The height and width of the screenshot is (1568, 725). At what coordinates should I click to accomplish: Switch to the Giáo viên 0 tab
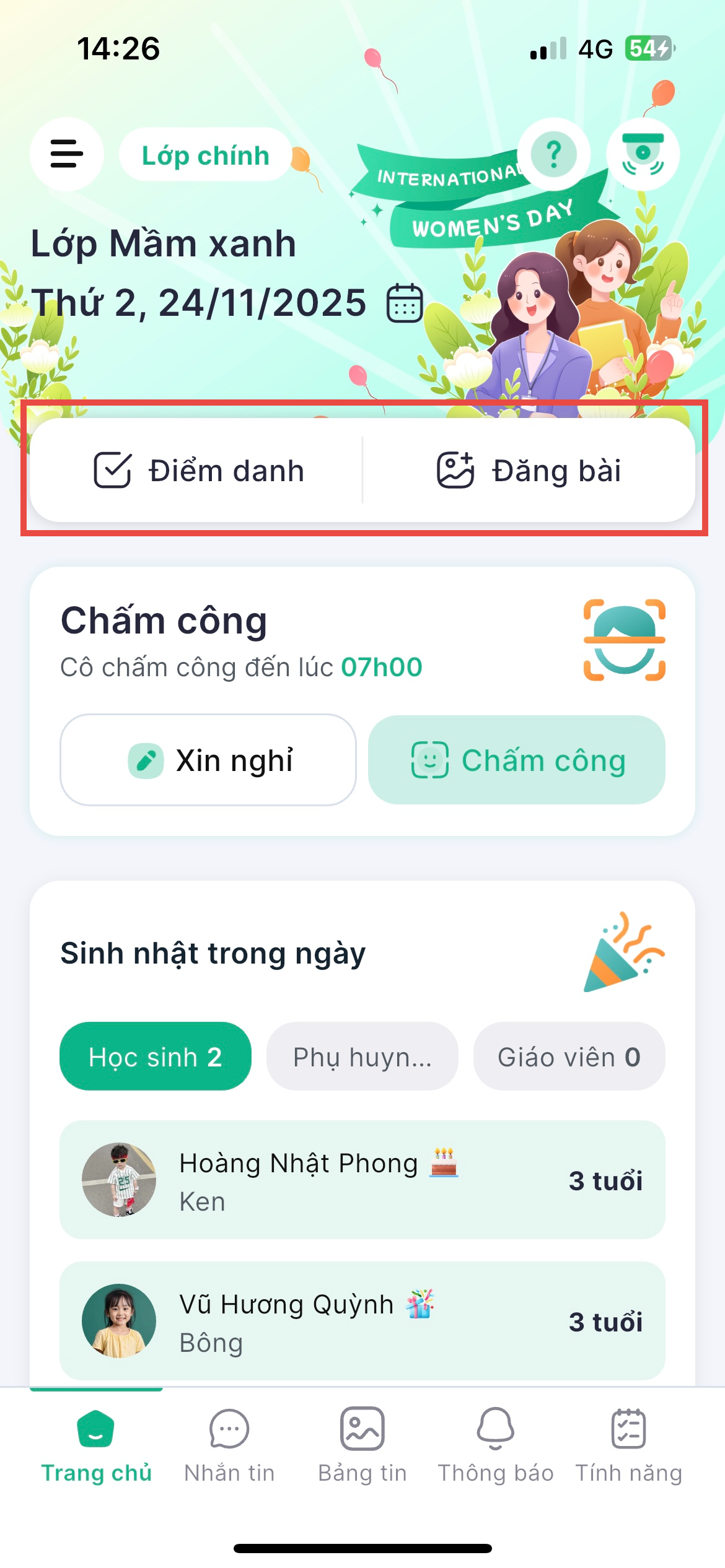569,1056
